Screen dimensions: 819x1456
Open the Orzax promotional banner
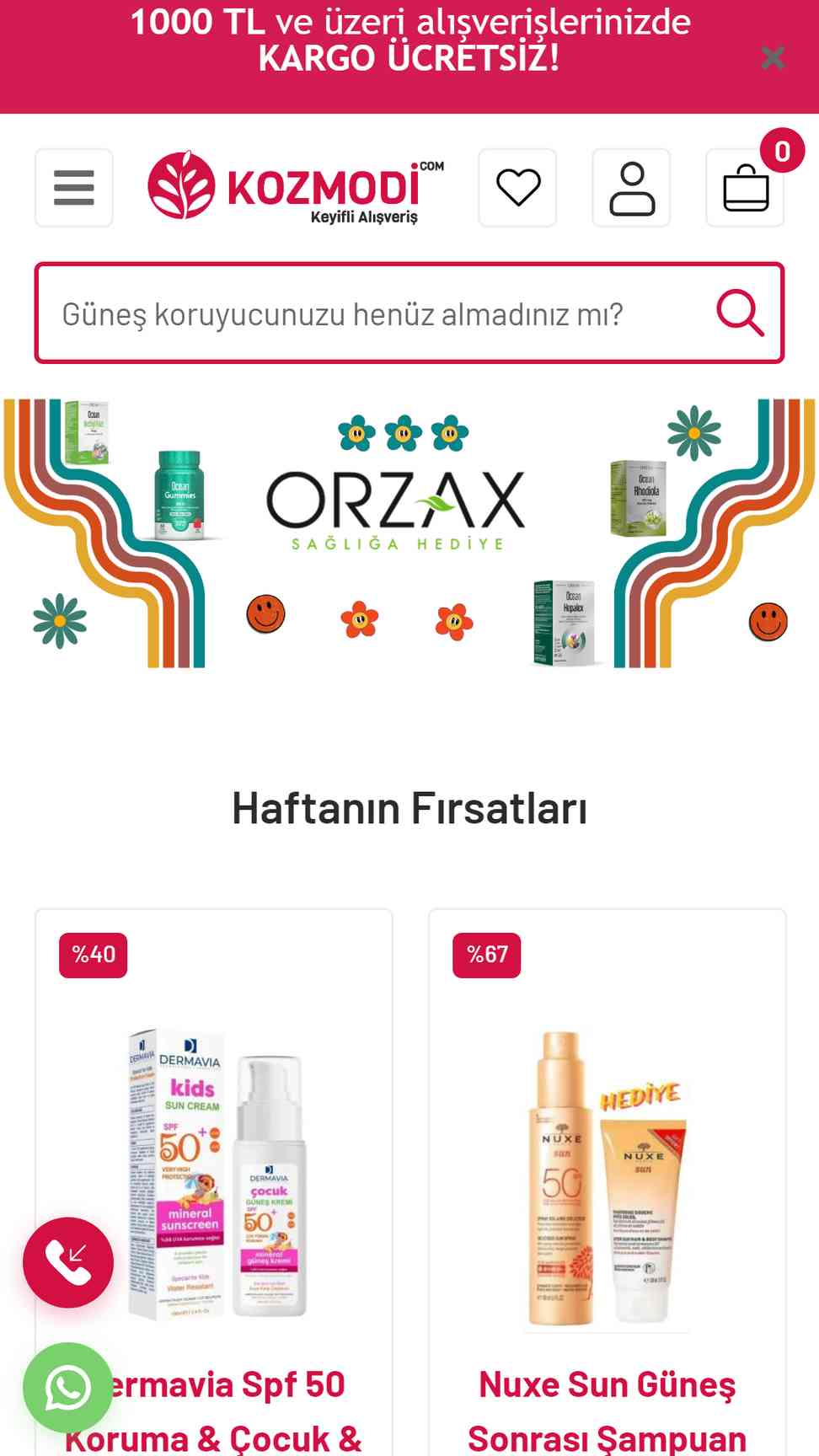(409, 533)
